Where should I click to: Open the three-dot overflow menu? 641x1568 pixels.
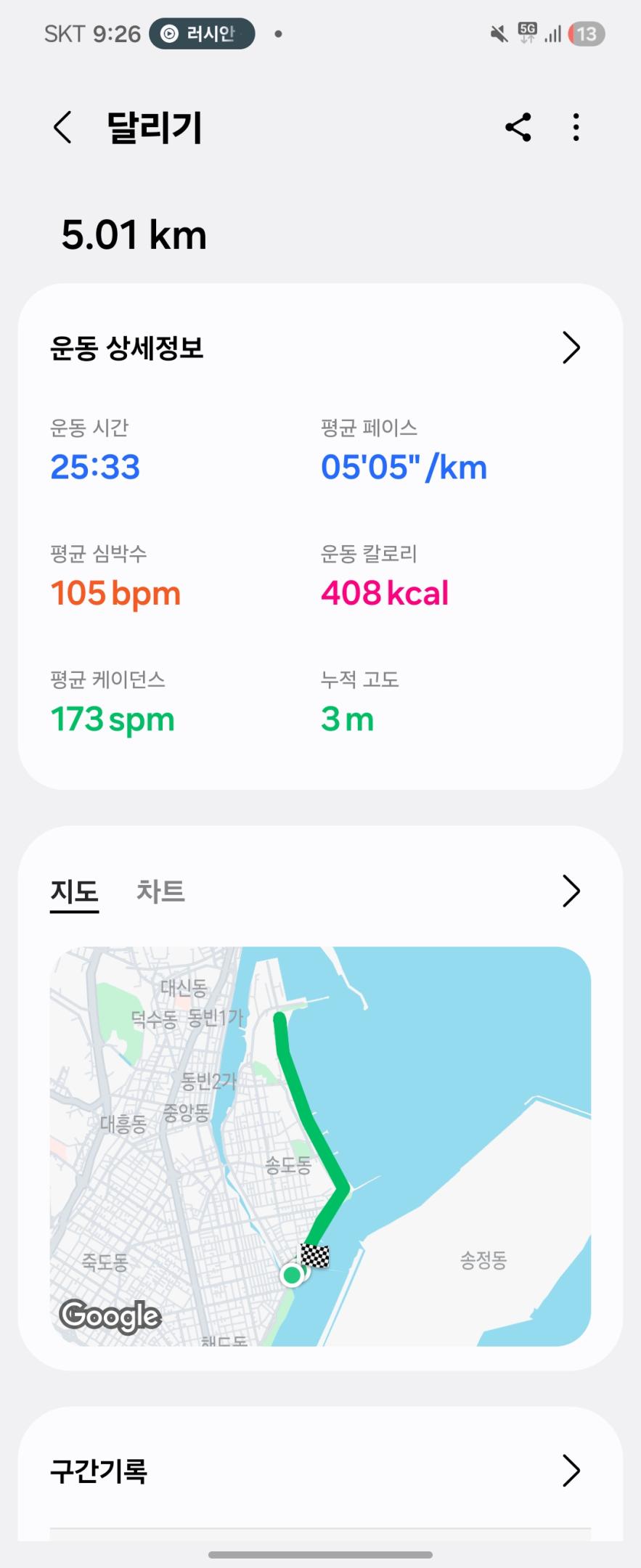coord(576,128)
